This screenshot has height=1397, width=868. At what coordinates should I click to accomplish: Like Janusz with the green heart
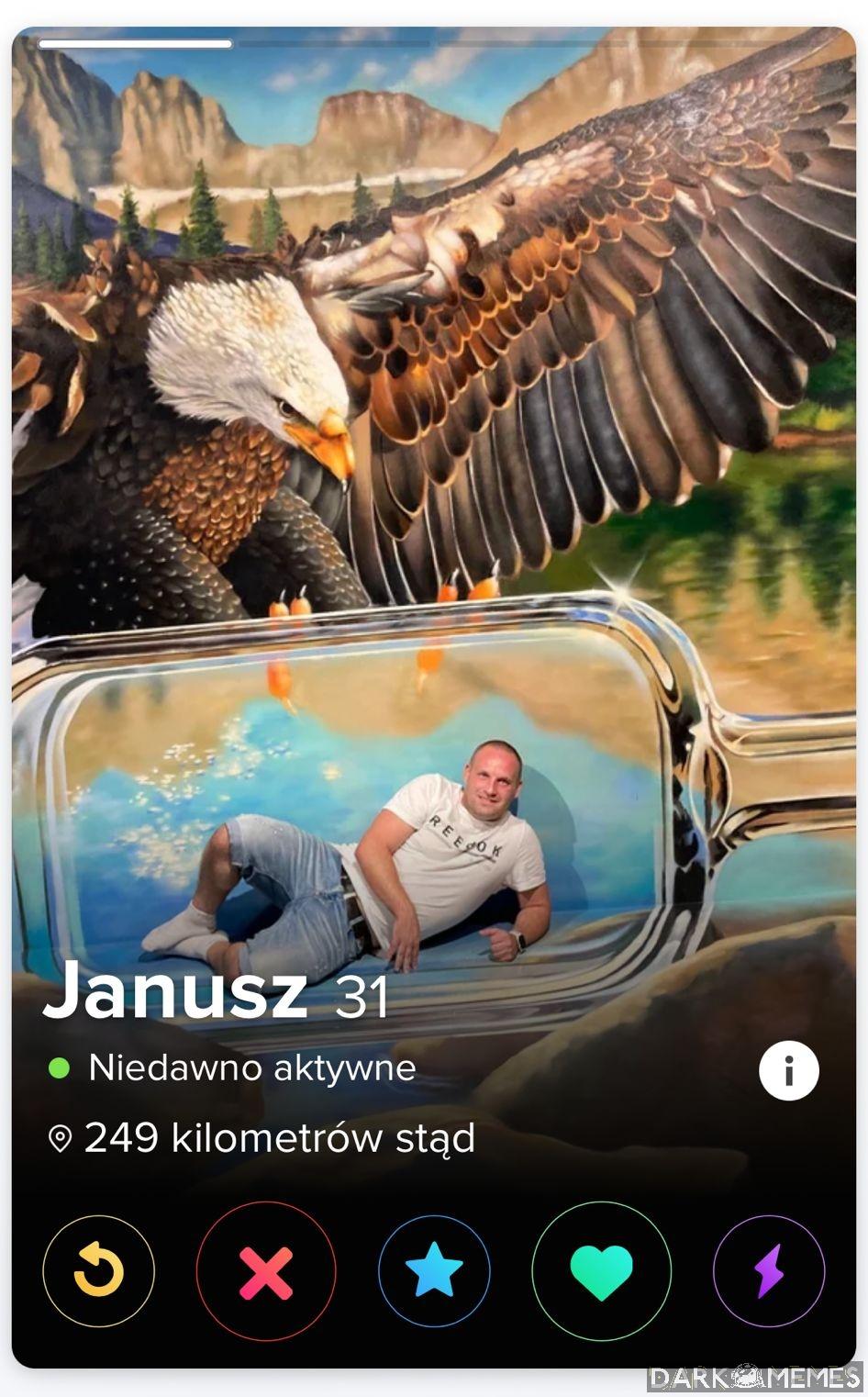602,1271
